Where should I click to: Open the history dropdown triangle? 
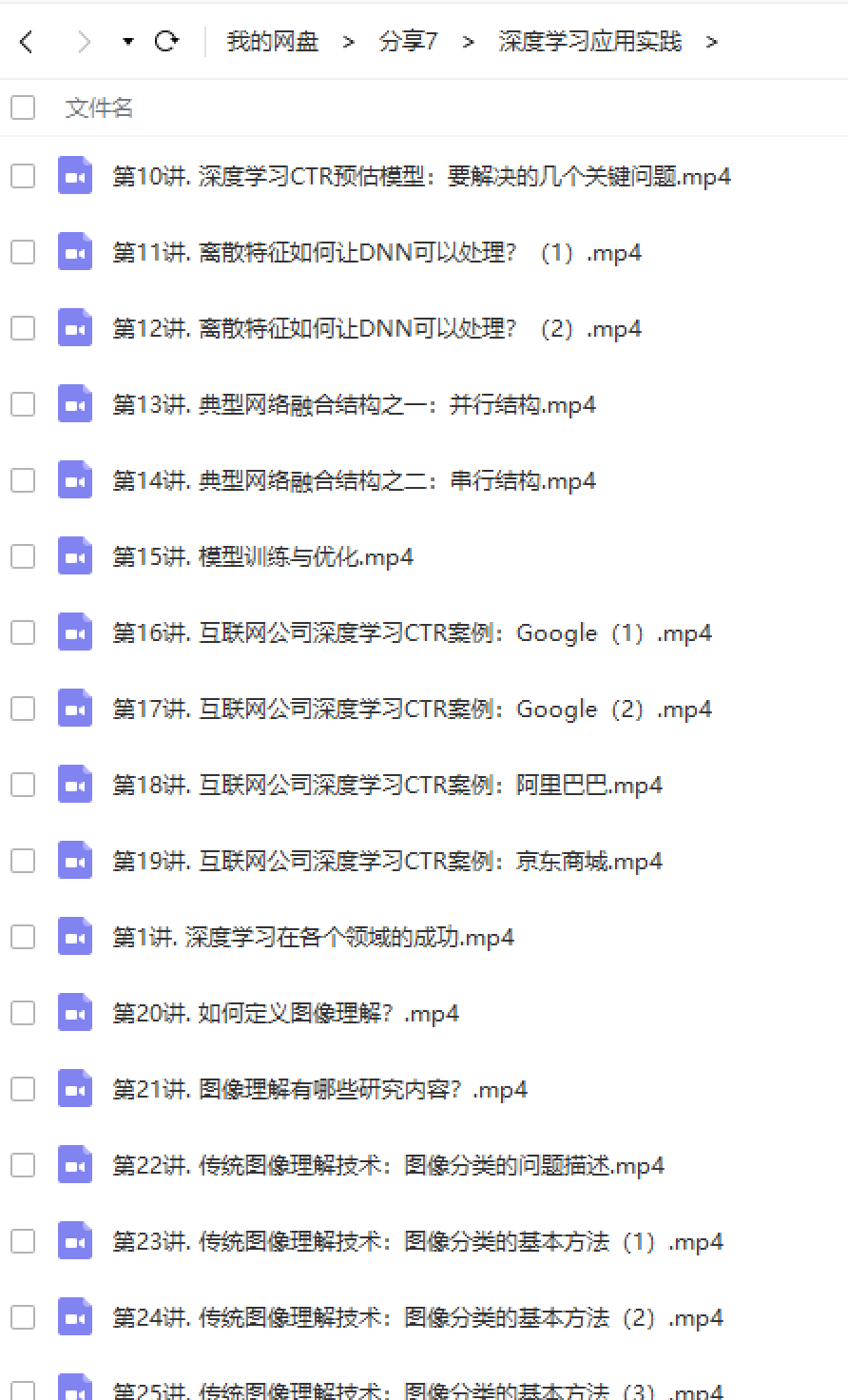pos(128,42)
